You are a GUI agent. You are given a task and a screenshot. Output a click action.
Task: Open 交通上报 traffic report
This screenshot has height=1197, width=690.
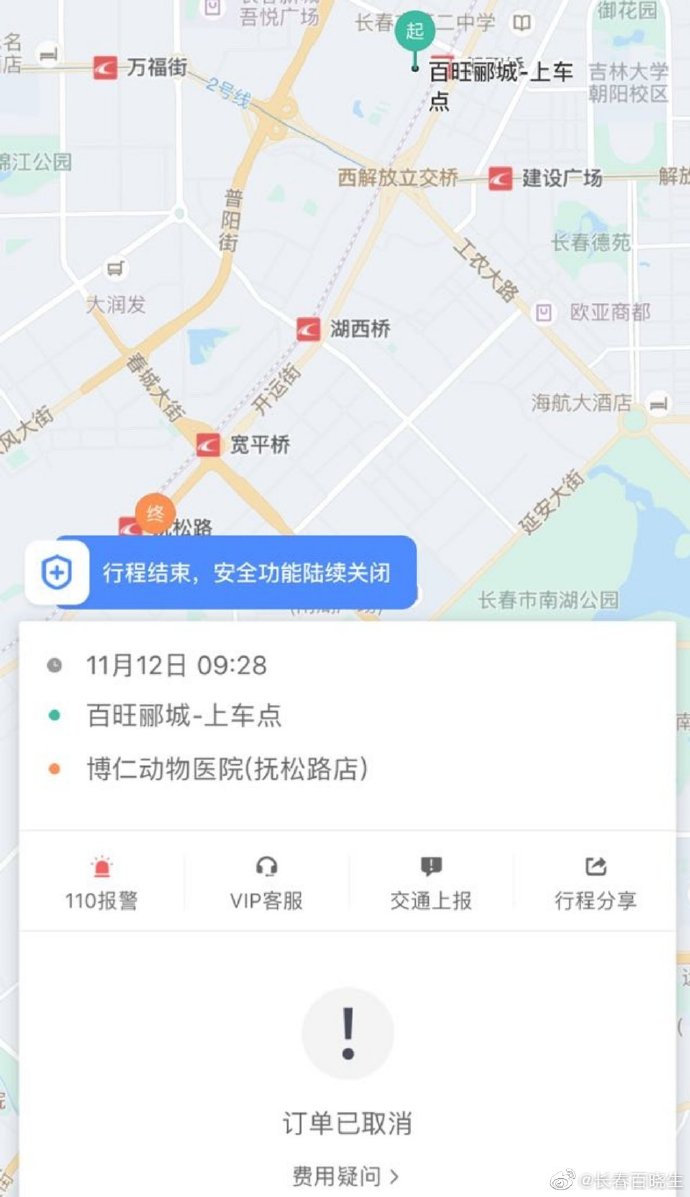pyautogui.click(x=430, y=882)
